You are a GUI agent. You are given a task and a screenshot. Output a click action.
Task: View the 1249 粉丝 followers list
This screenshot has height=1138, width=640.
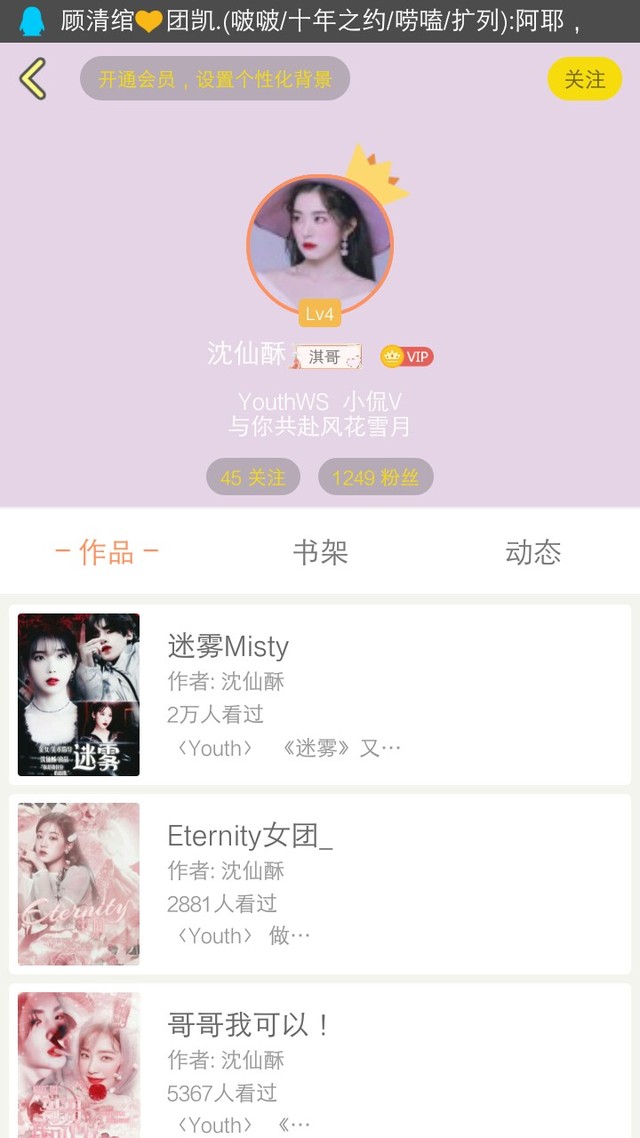pos(375,477)
